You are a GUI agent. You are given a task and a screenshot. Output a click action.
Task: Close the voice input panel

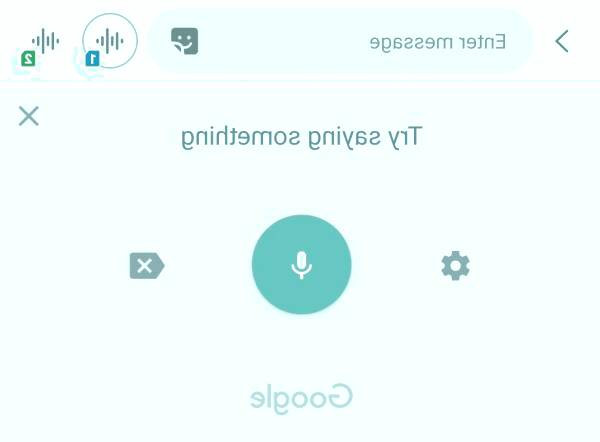coord(29,116)
